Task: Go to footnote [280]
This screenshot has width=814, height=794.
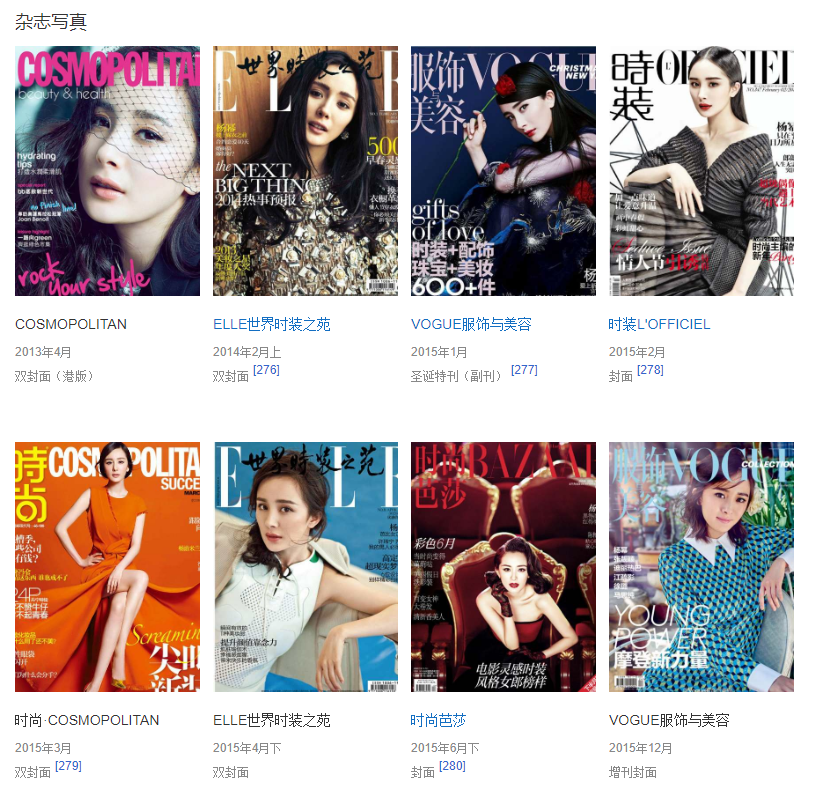Action: (x=452, y=766)
